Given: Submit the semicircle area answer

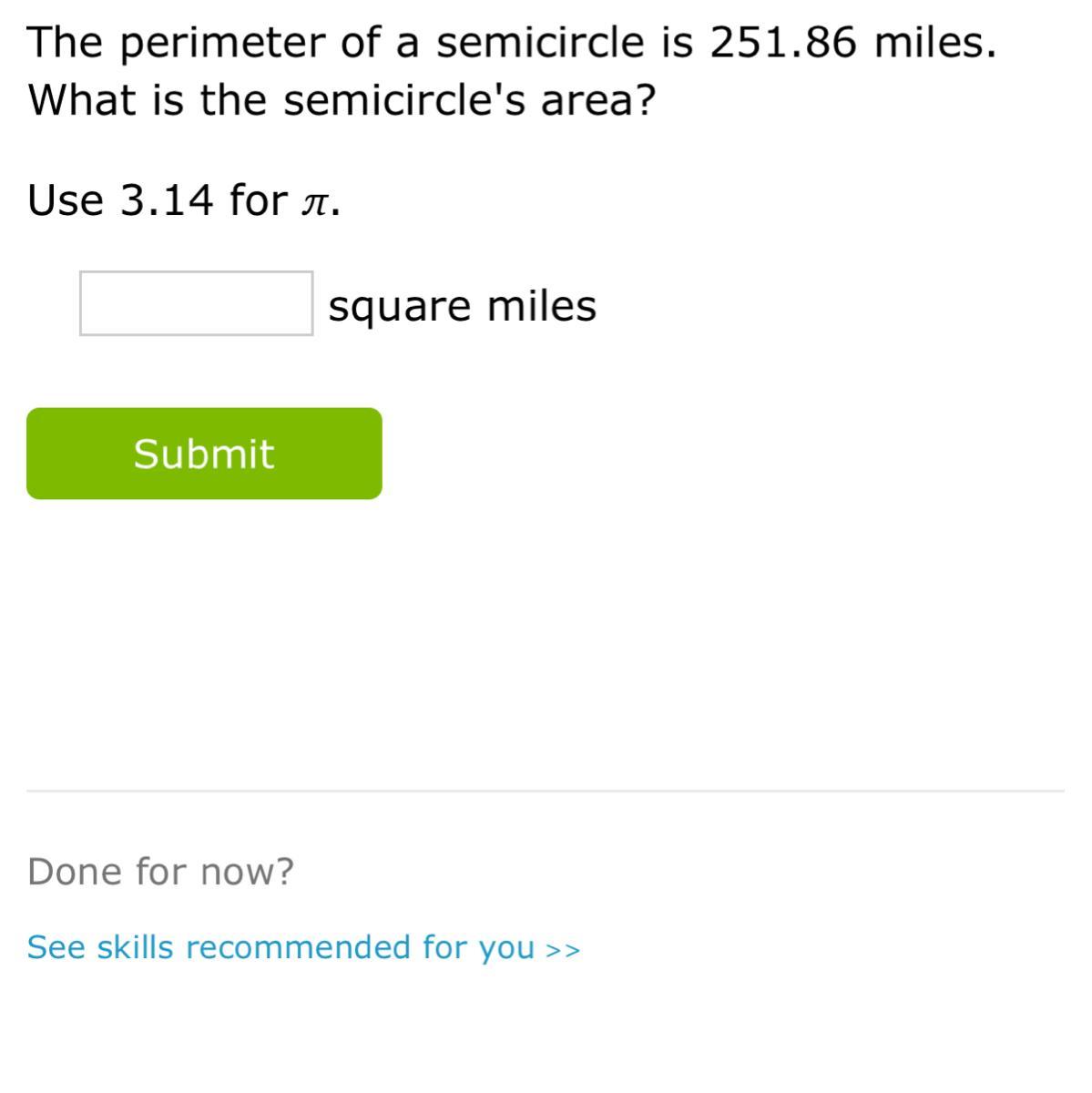Looking at the screenshot, I should (204, 454).
